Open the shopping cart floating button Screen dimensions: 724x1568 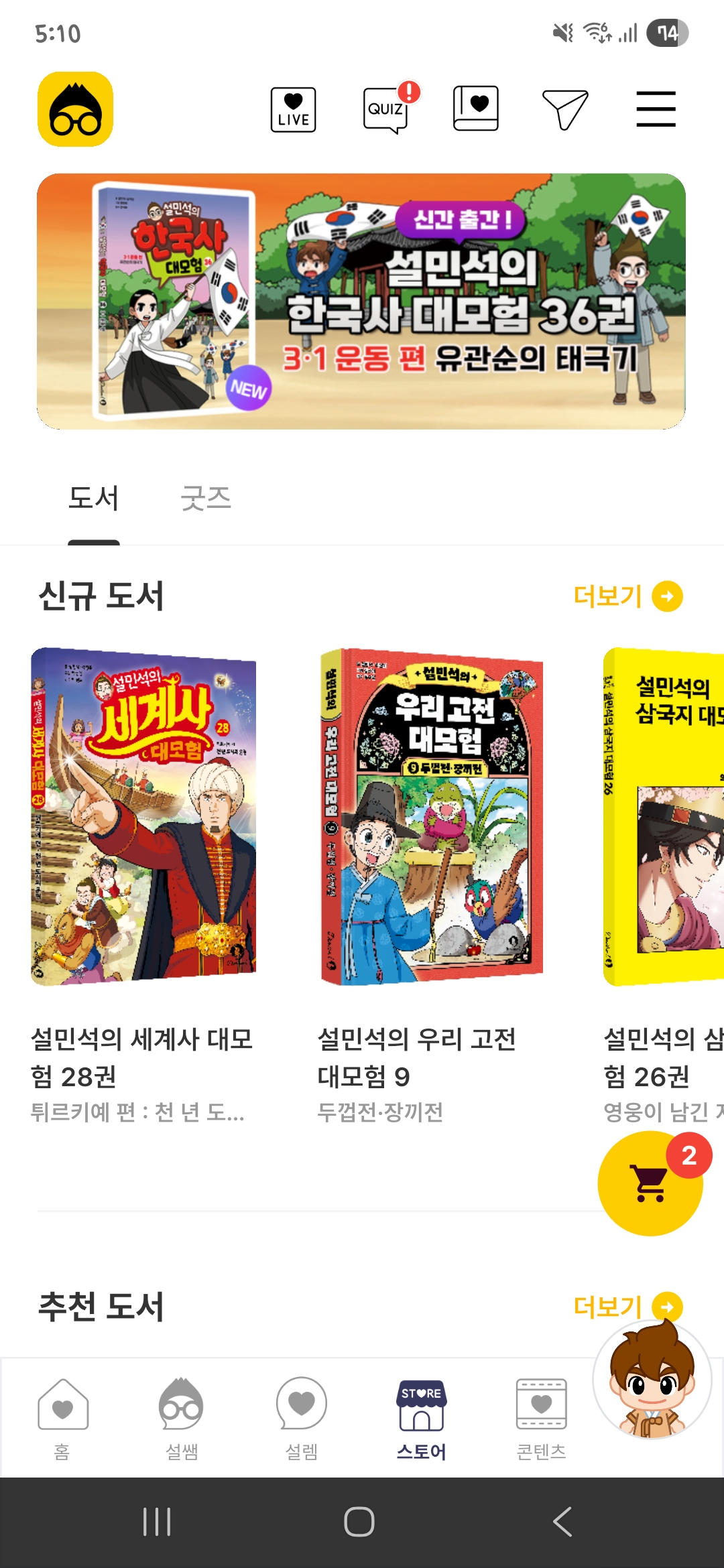650,1183
